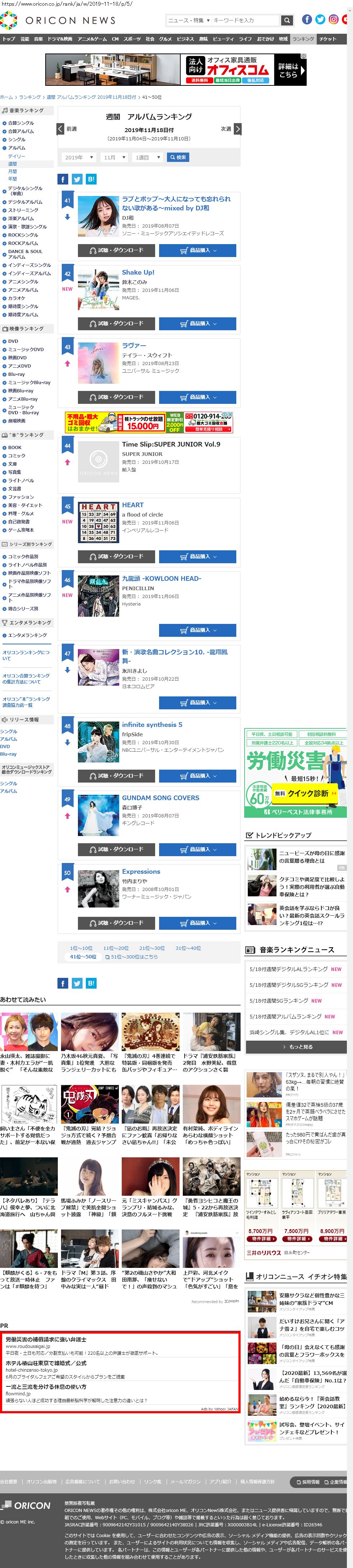The width and height of the screenshot is (353, 1568).
Task: Open 合算シングル in the music ranking sidebar
Action: click(21, 123)
